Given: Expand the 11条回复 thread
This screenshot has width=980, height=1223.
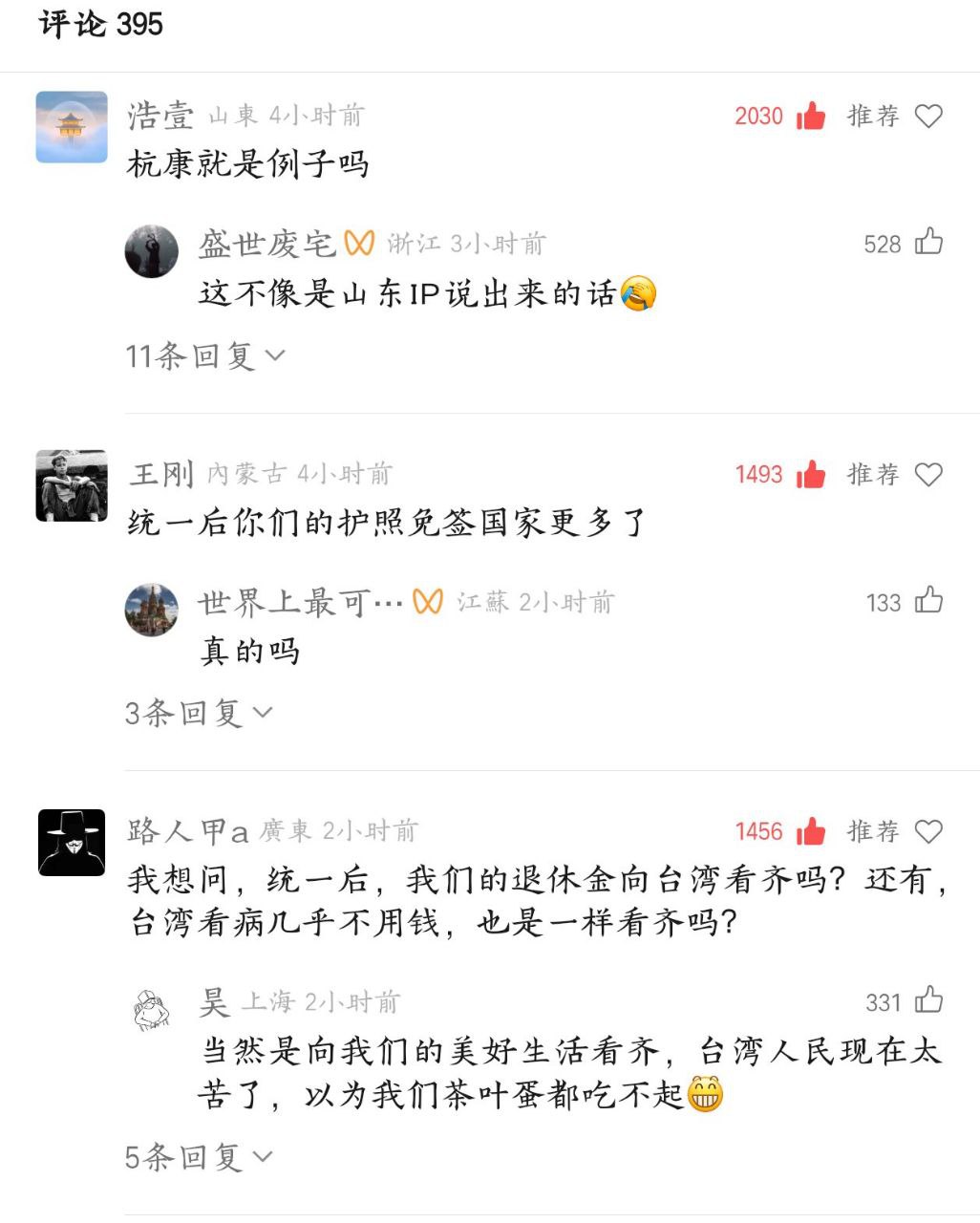Looking at the screenshot, I should pyautogui.click(x=204, y=356).
